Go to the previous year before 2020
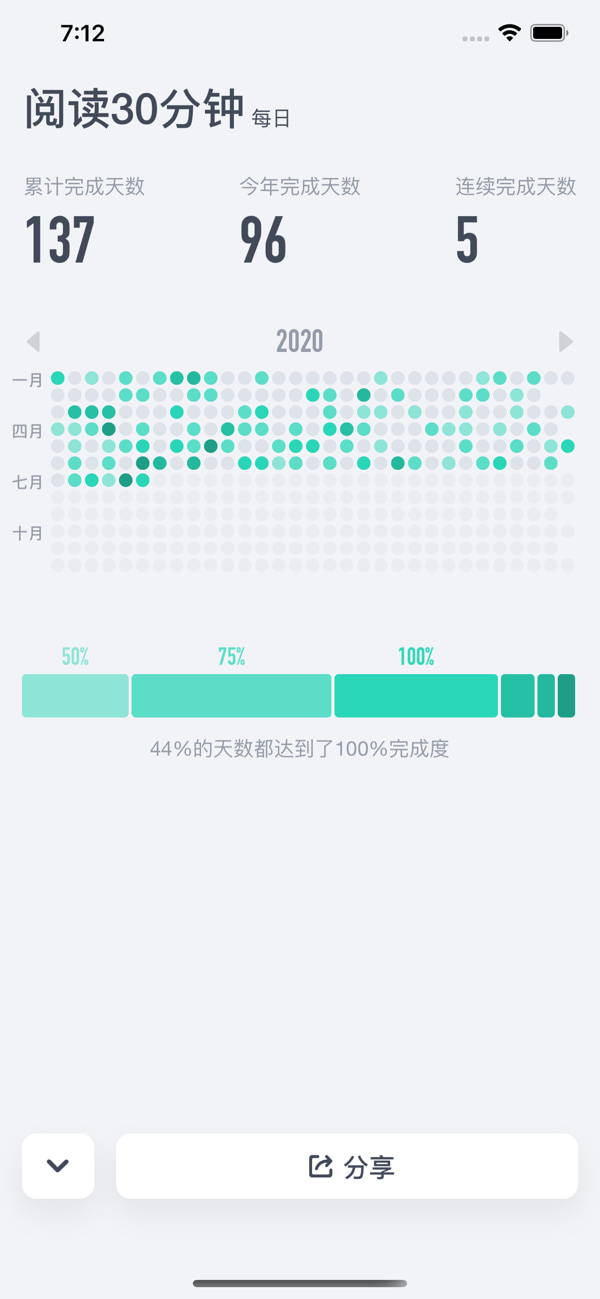 click(x=33, y=341)
